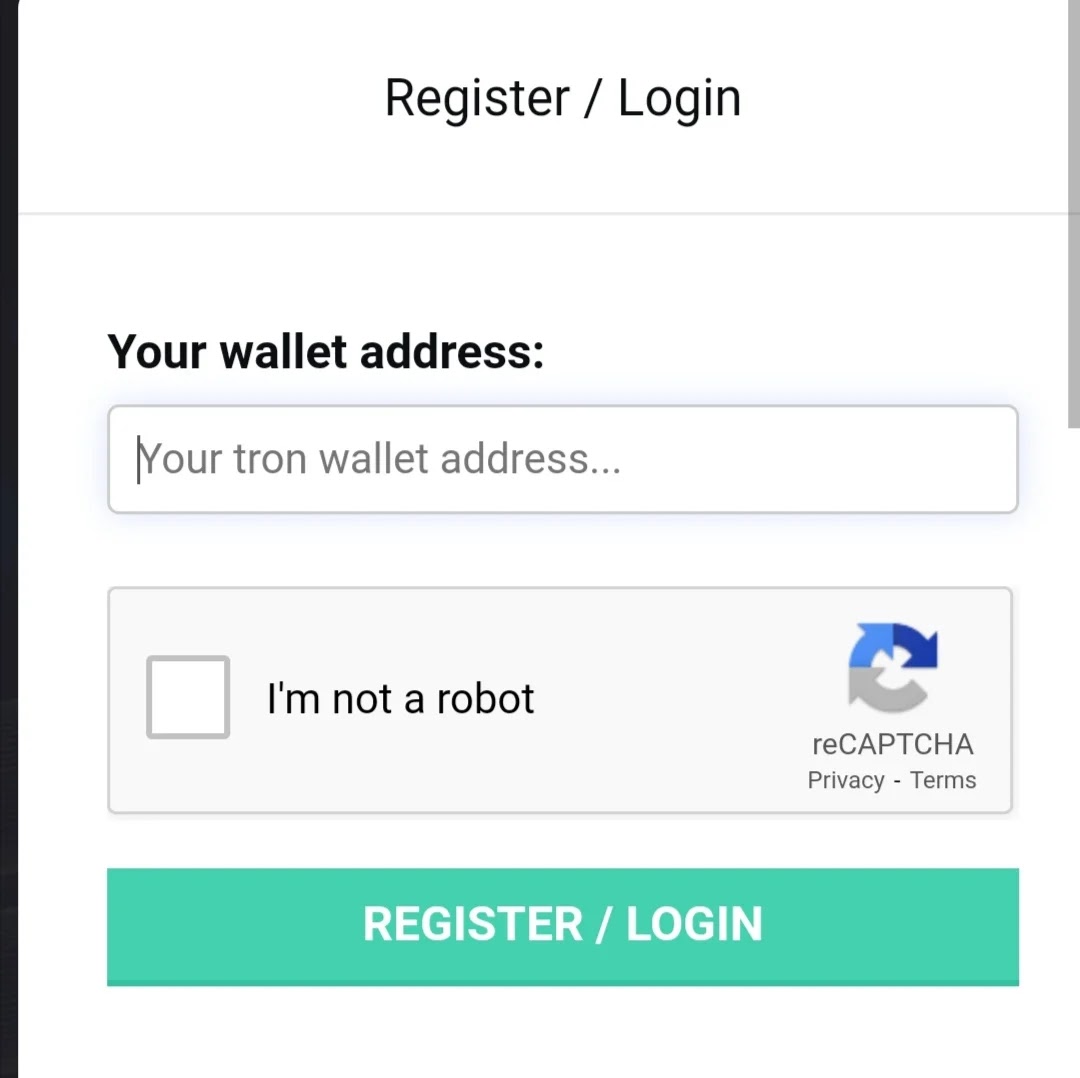Check the I'm not a robot box
The width and height of the screenshot is (1080, 1078).
[x=188, y=697]
